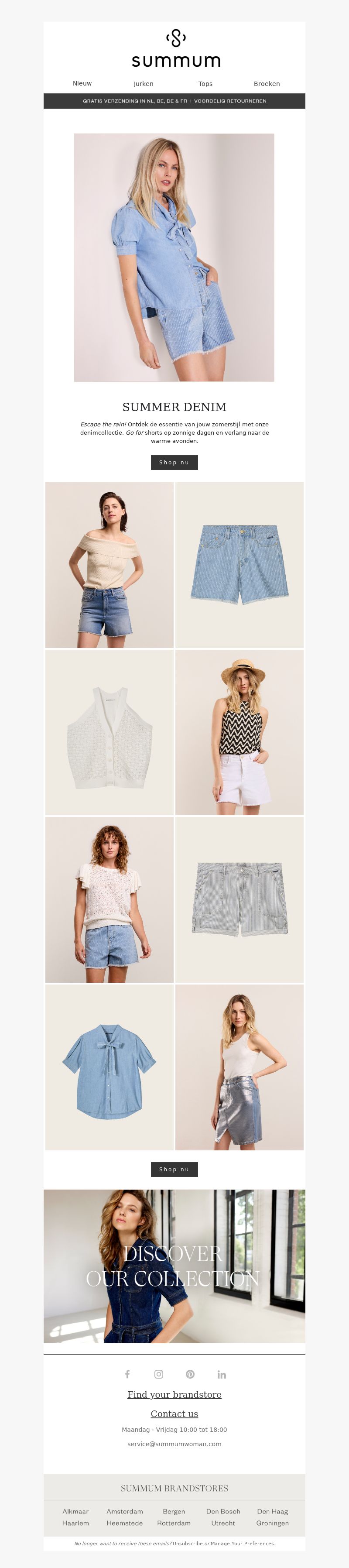Visit the LinkedIn page

222,1374
